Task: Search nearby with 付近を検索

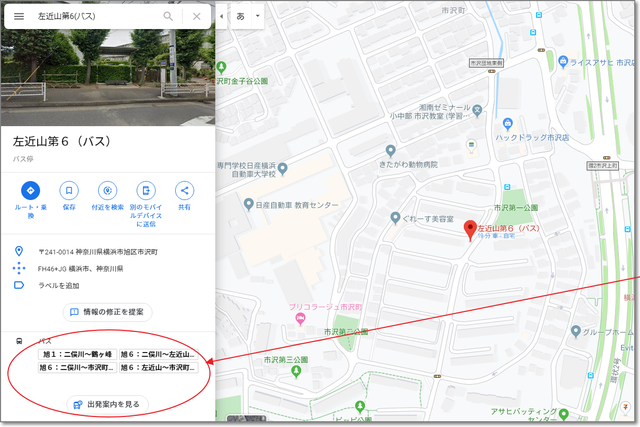Action: [108, 198]
